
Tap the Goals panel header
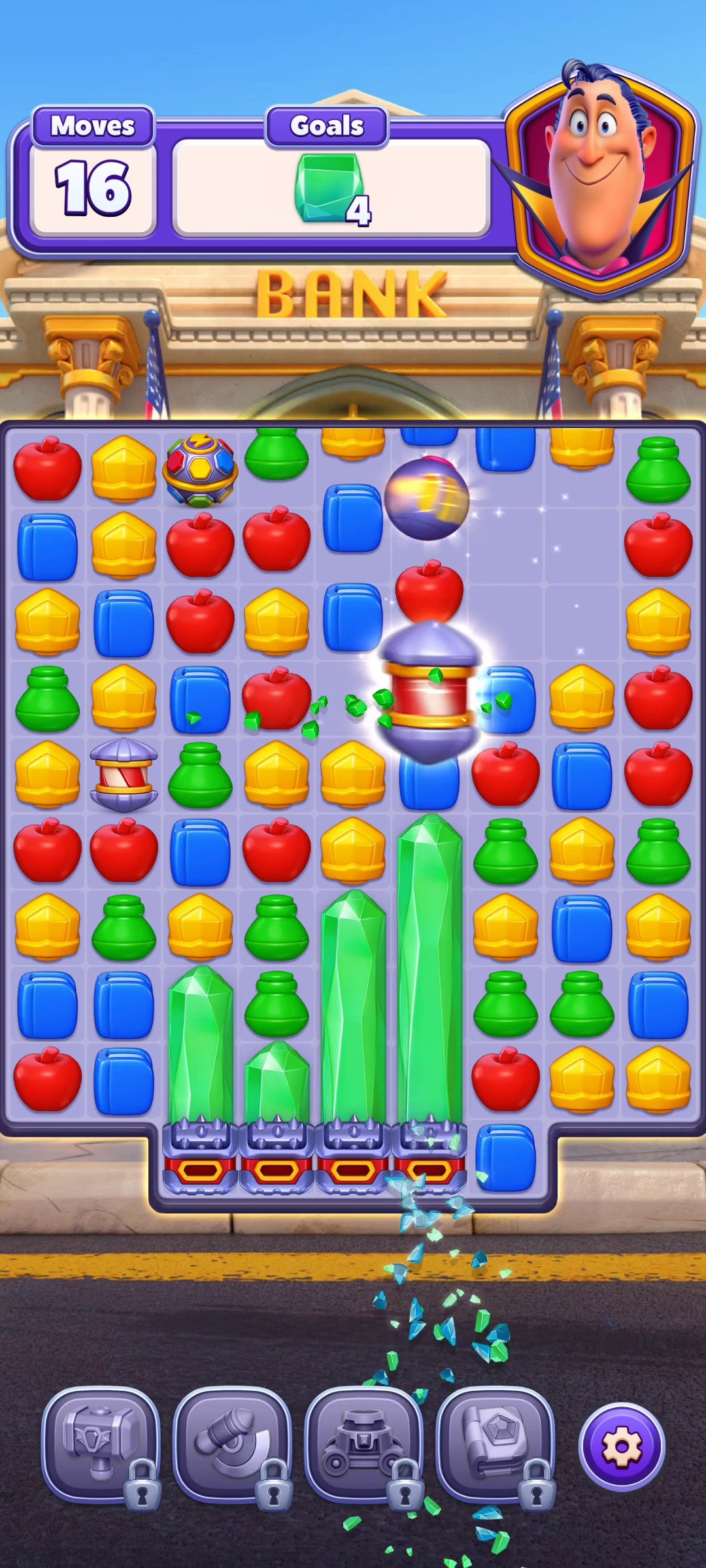pyautogui.click(x=327, y=125)
